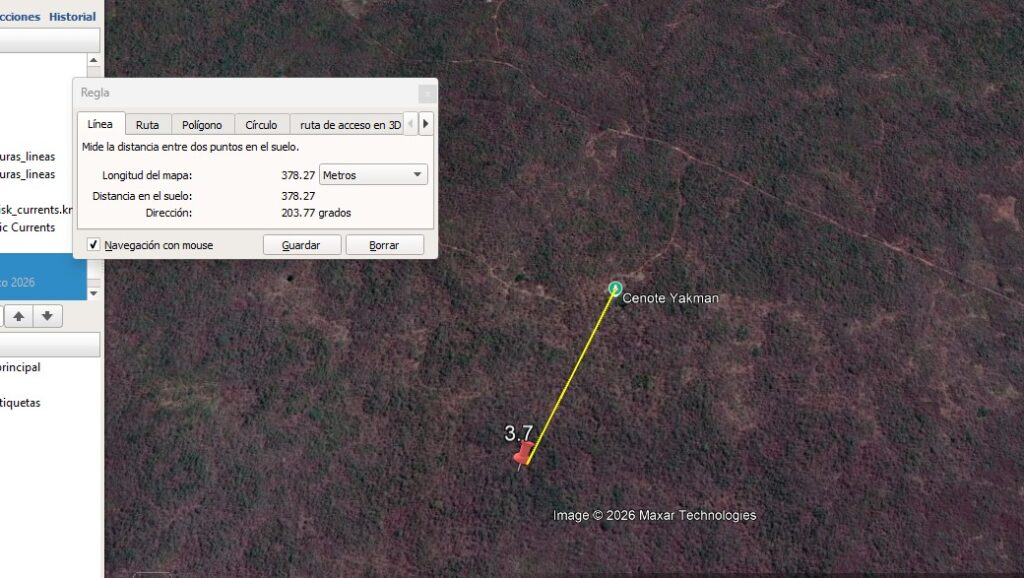Switch to ruta de acceso en 3D tab
The height and width of the screenshot is (578, 1024).
[350, 125]
